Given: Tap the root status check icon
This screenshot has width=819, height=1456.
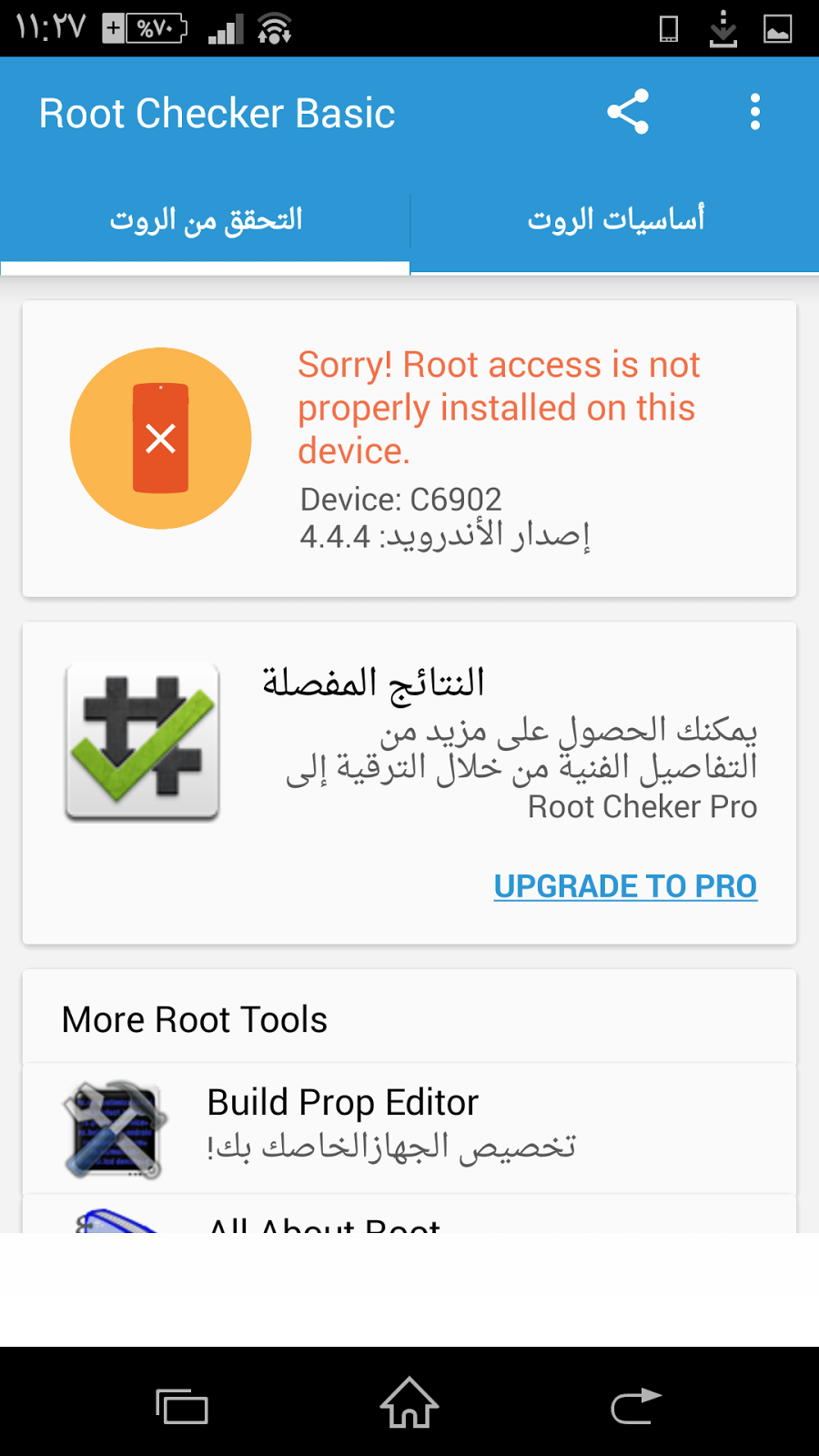Looking at the screenshot, I should [x=160, y=438].
